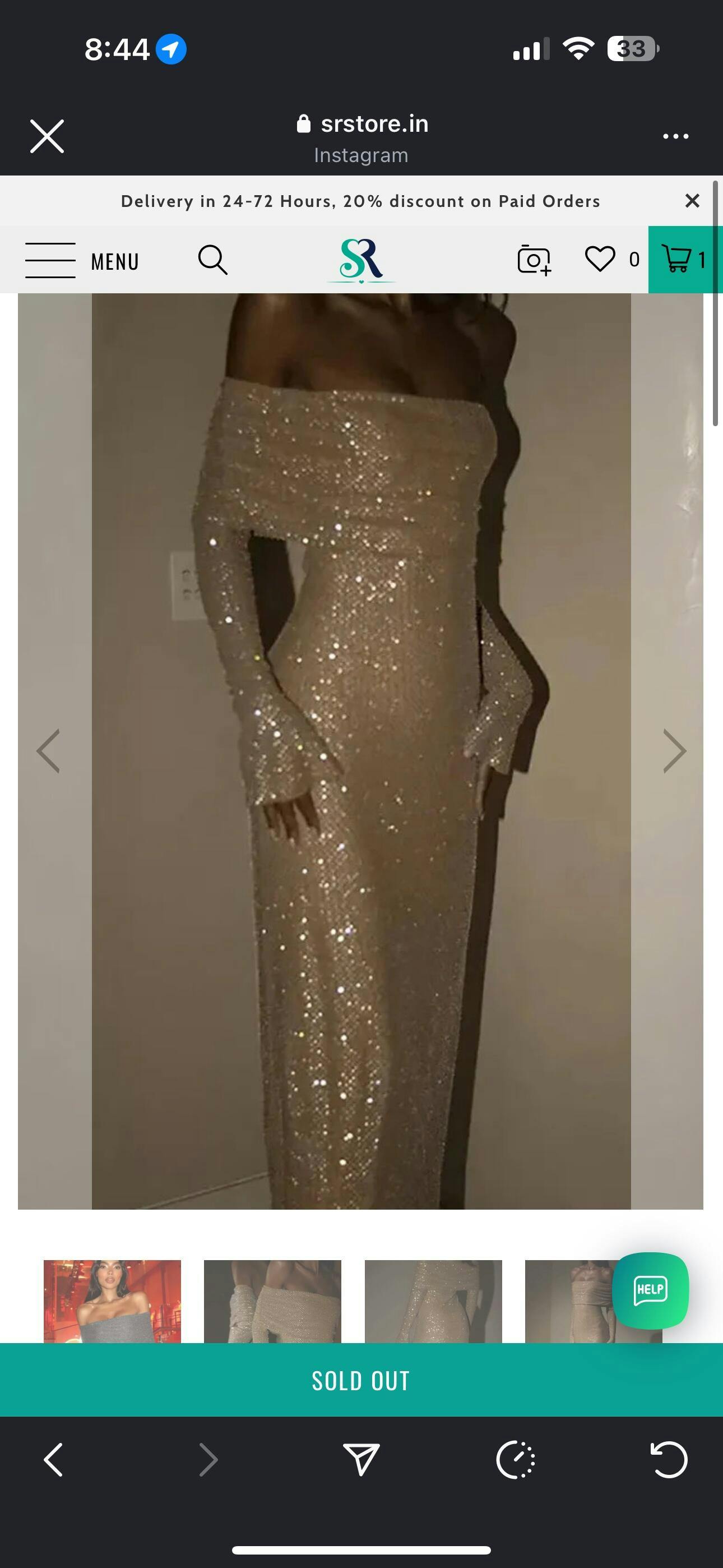The width and height of the screenshot is (723, 1568).
Task: Open the wishlist heart
Action: [x=600, y=259]
